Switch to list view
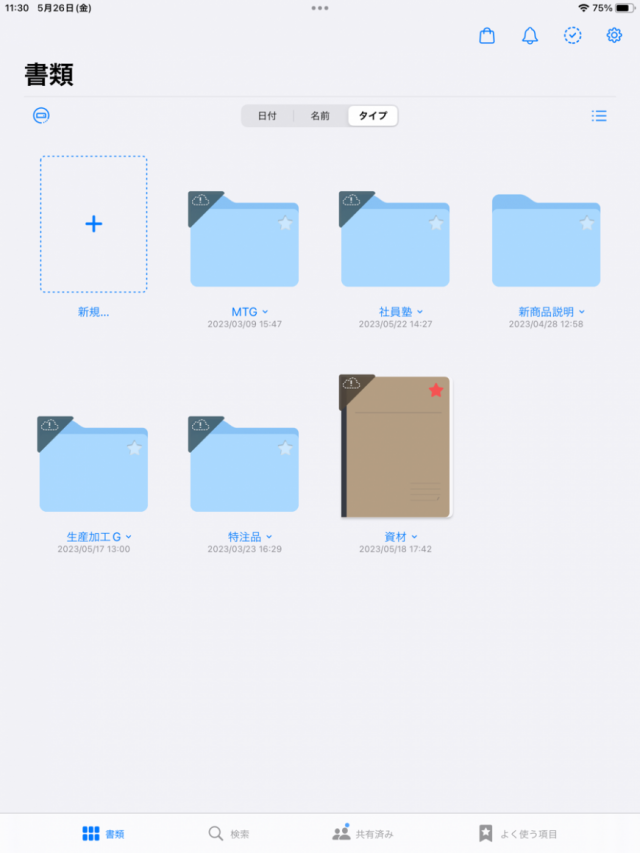This screenshot has height=853, width=640. click(599, 116)
